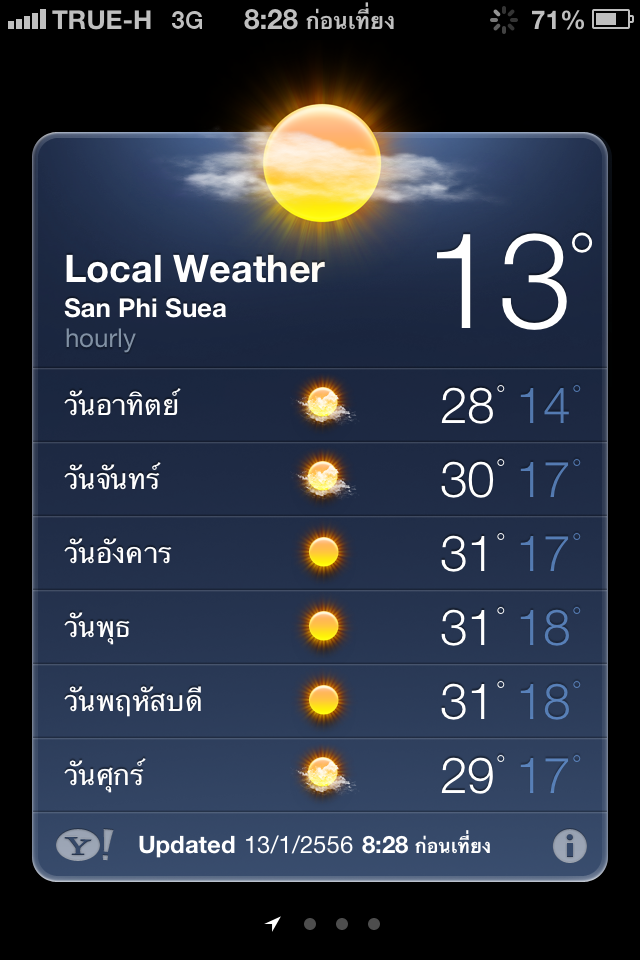
Task: Show the hourly forecast for San Phi Suea
Action: click(100, 339)
